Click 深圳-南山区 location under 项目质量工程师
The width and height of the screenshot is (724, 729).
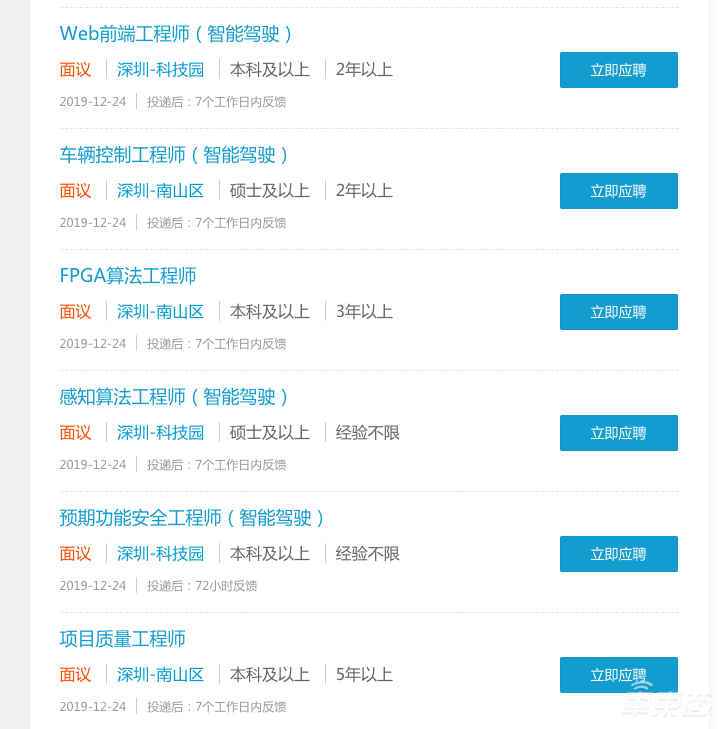click(160, 674)
